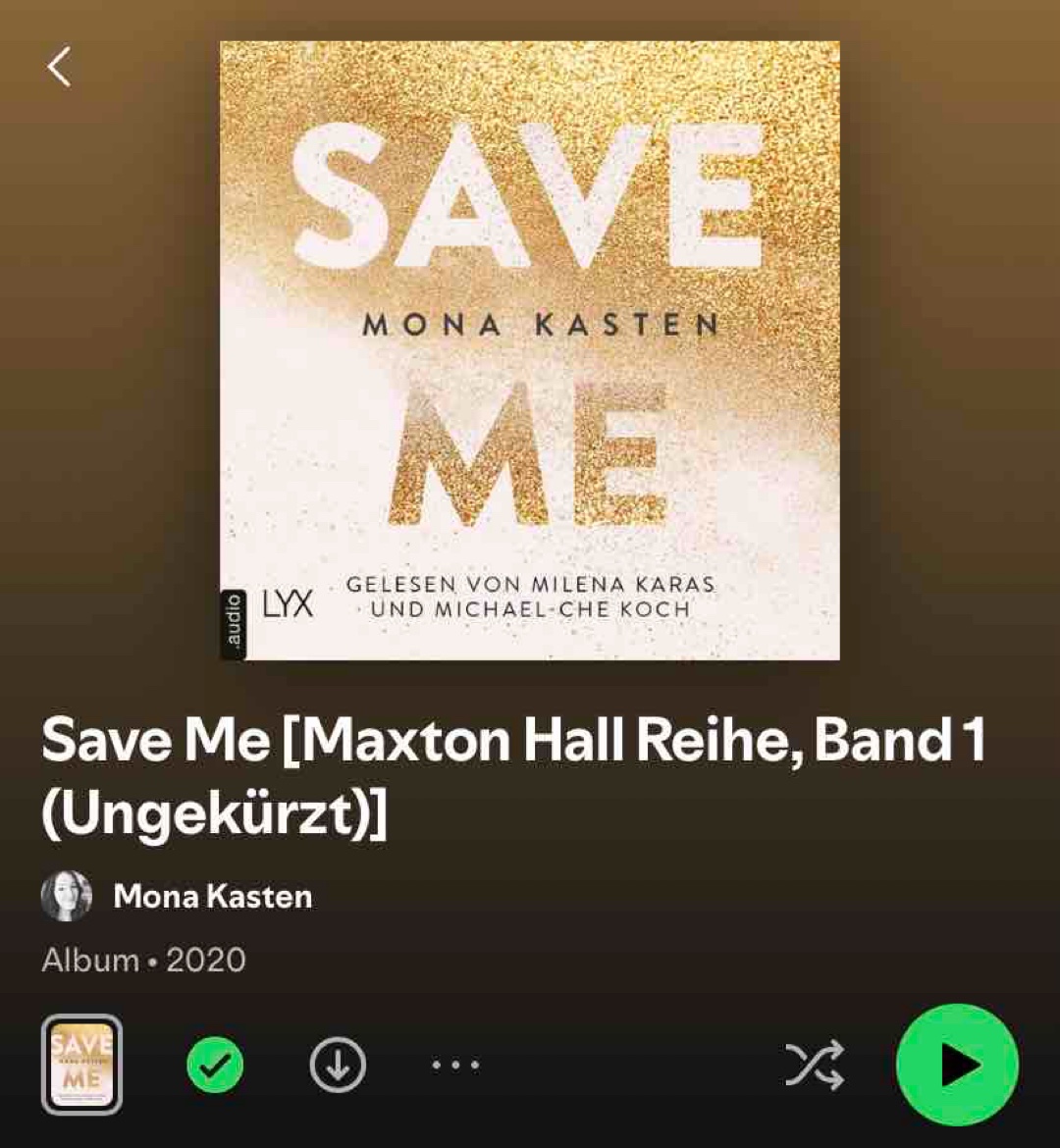
Task: Download the Save Me album
Action: (x=338, y=1066)
